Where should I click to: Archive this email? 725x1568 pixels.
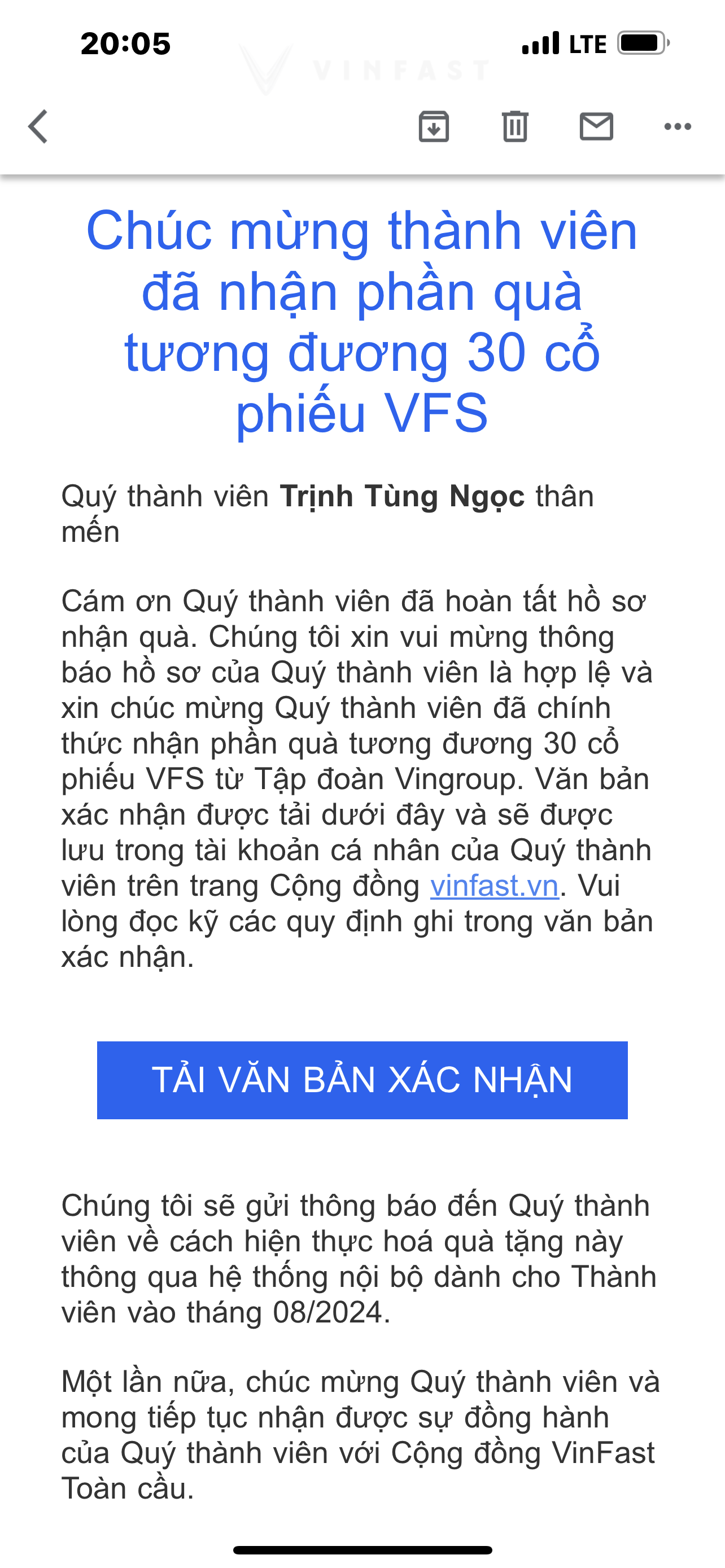coord(434,126)
